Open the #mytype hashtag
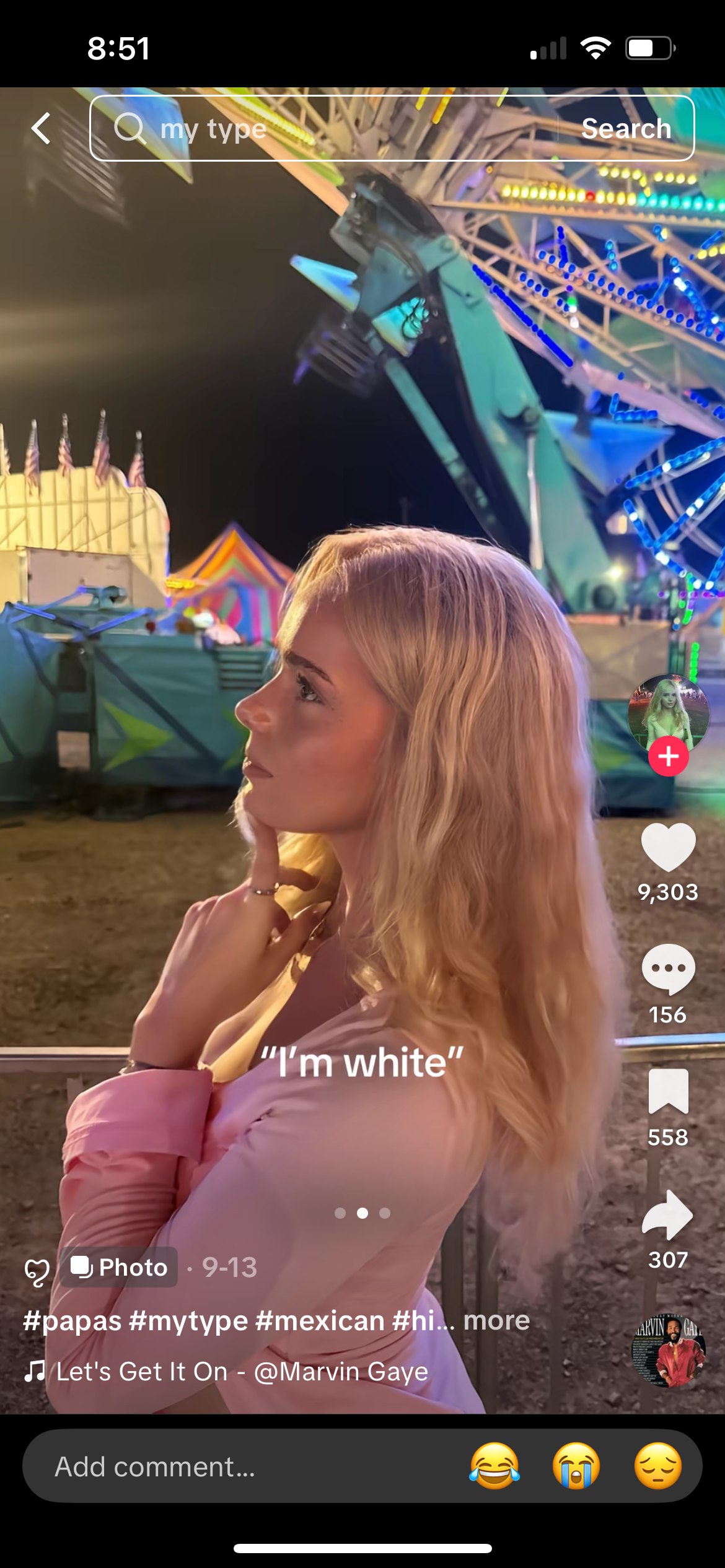Screen dimensions: 725x1568 coord(188,1320)
